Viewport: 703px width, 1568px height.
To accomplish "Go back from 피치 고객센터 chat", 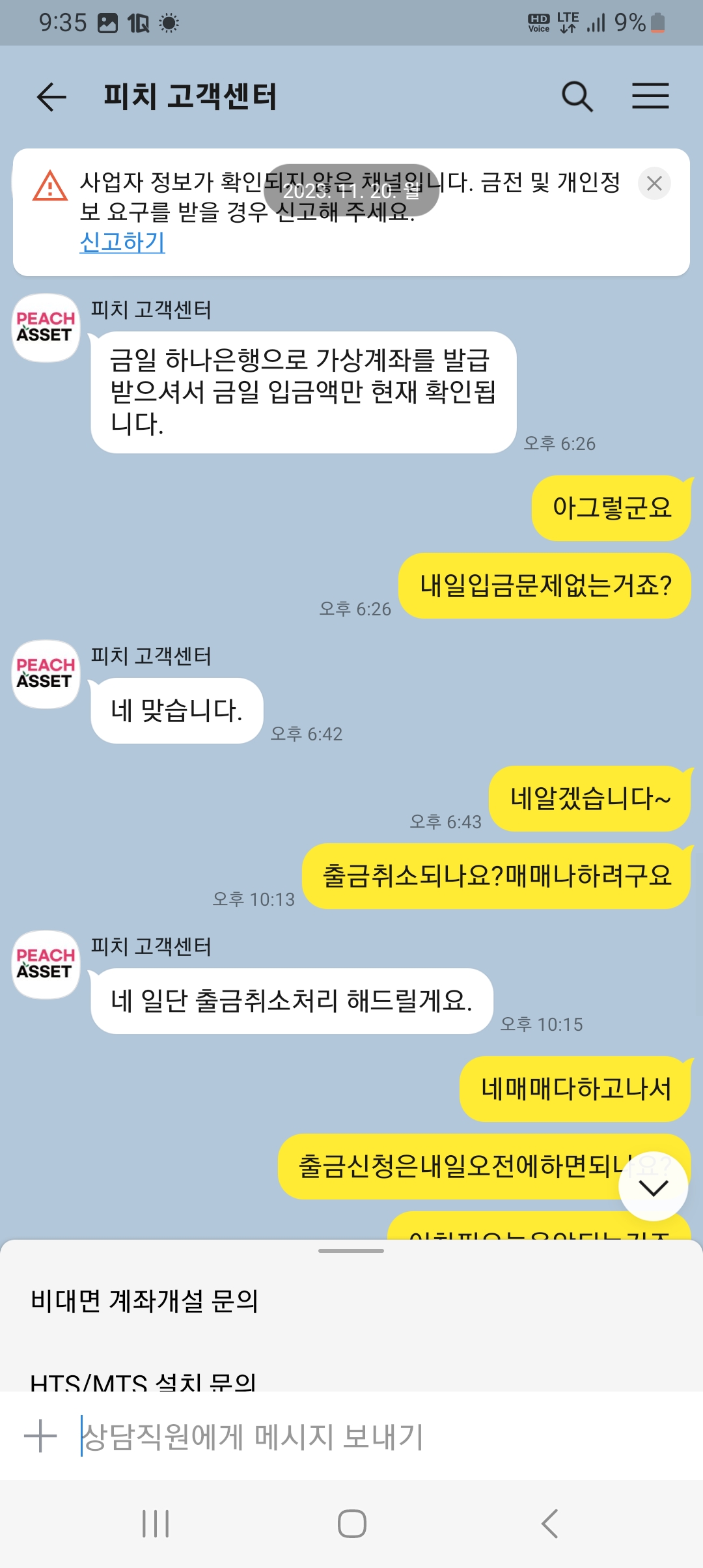I will [51, 98].
